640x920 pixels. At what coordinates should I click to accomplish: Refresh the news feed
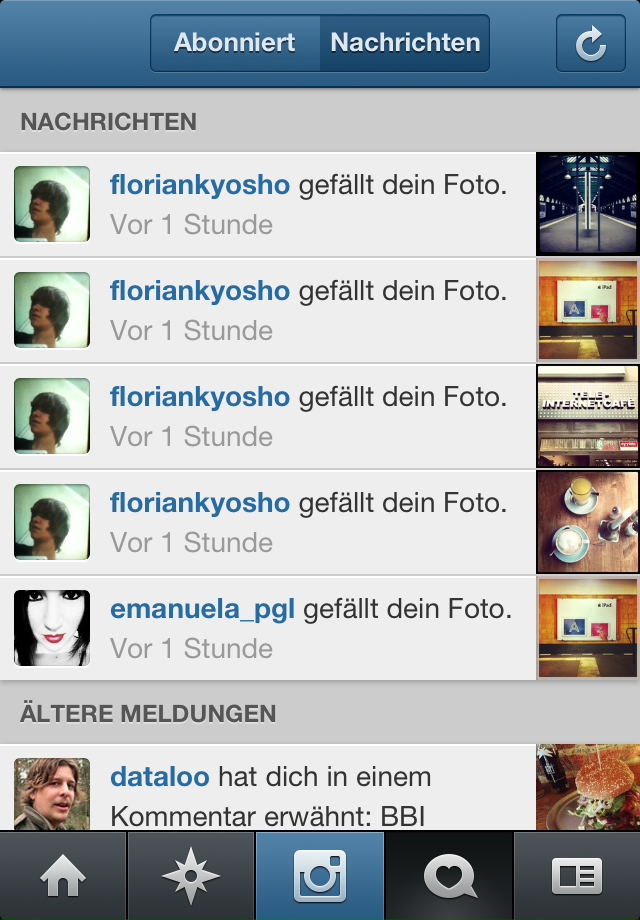tap(590, 43)
